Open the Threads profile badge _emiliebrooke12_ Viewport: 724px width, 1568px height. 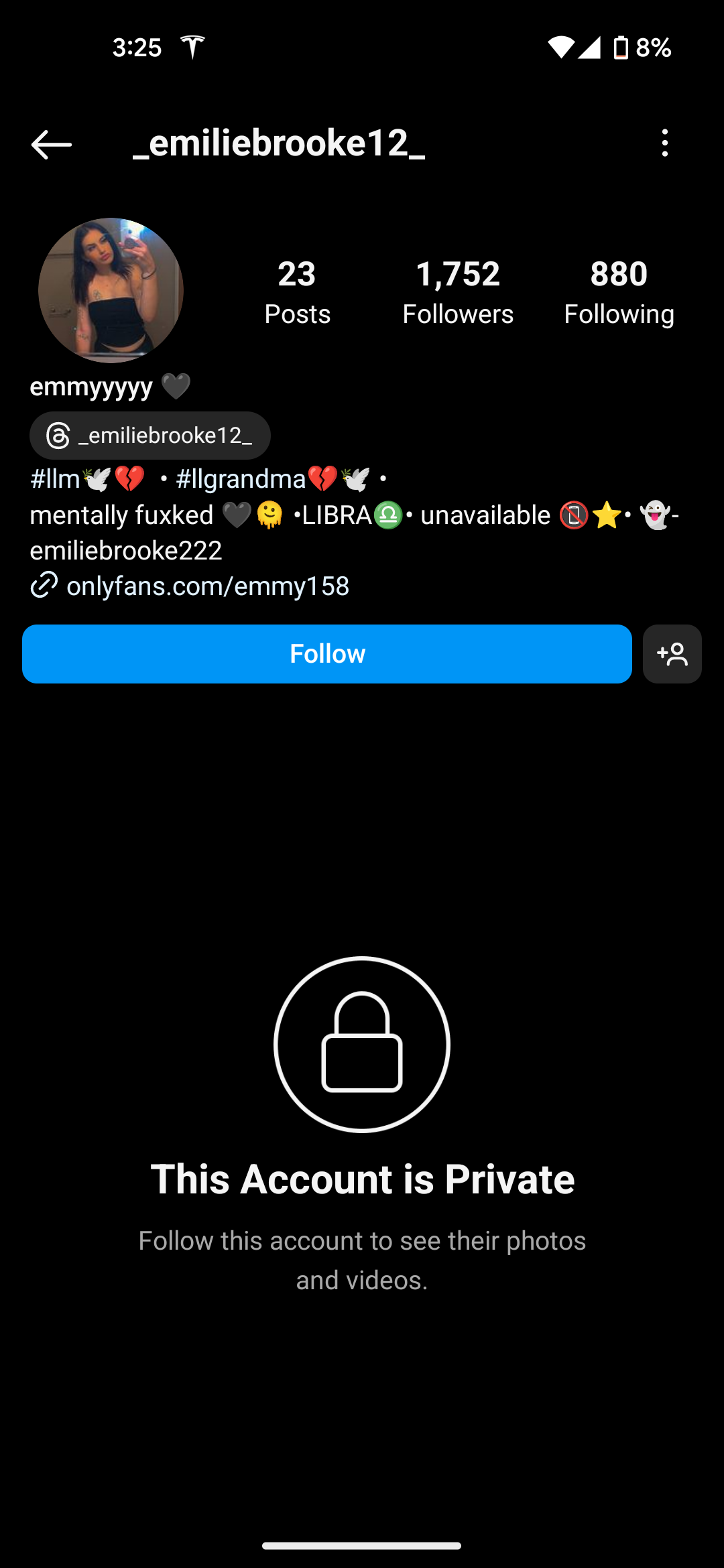[150, 436]
